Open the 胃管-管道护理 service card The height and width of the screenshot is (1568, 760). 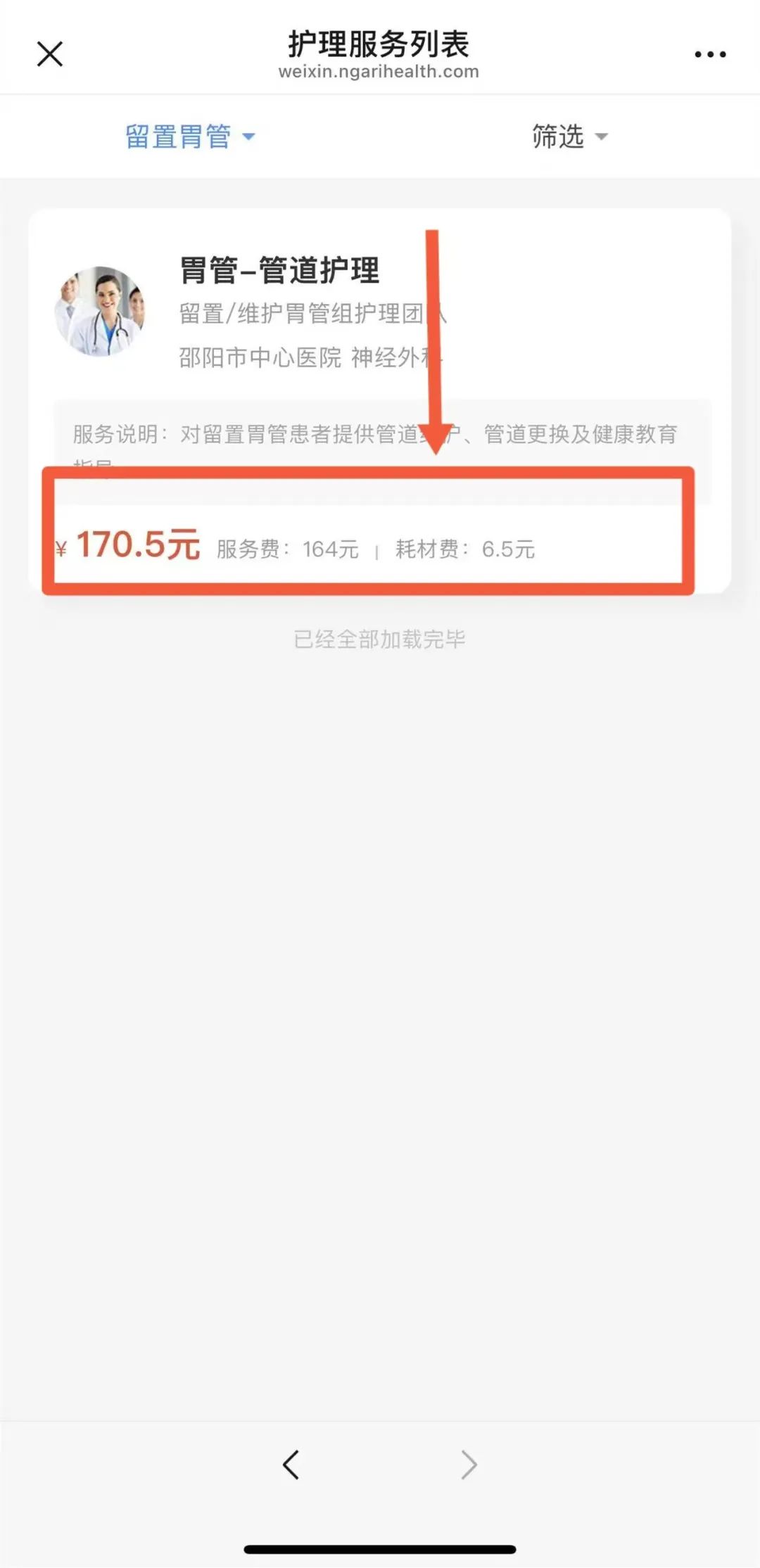279,271
